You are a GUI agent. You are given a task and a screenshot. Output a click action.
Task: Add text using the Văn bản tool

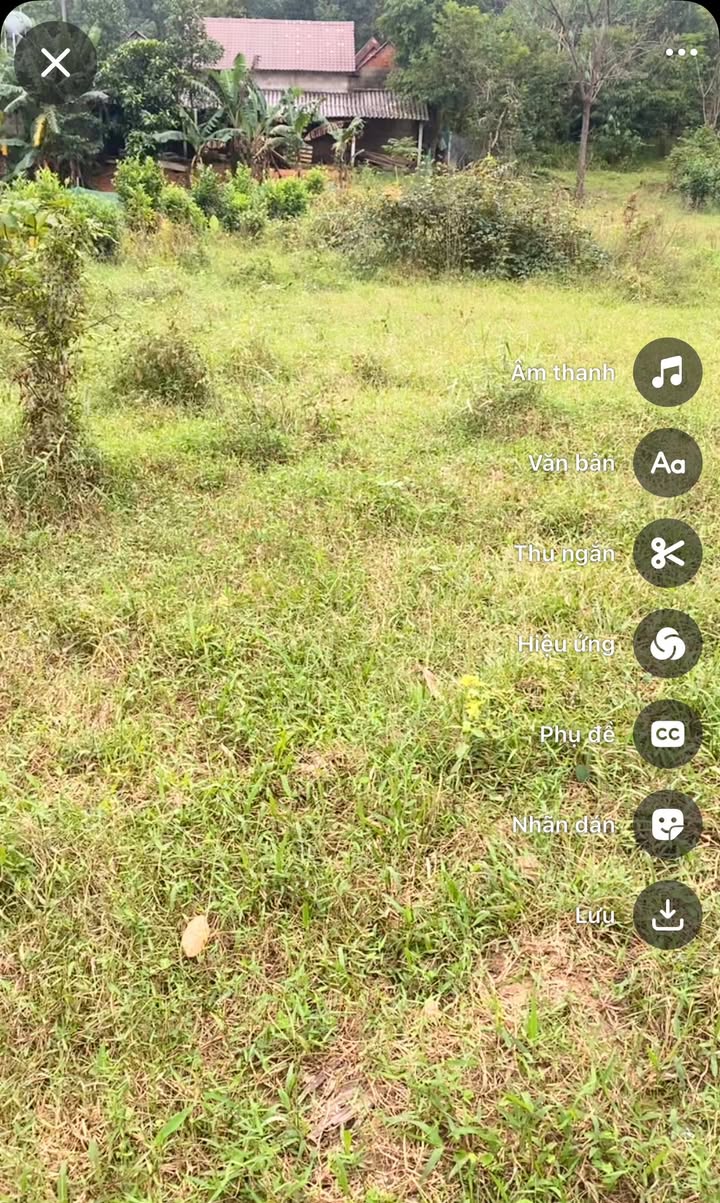(x=667, y=463)
